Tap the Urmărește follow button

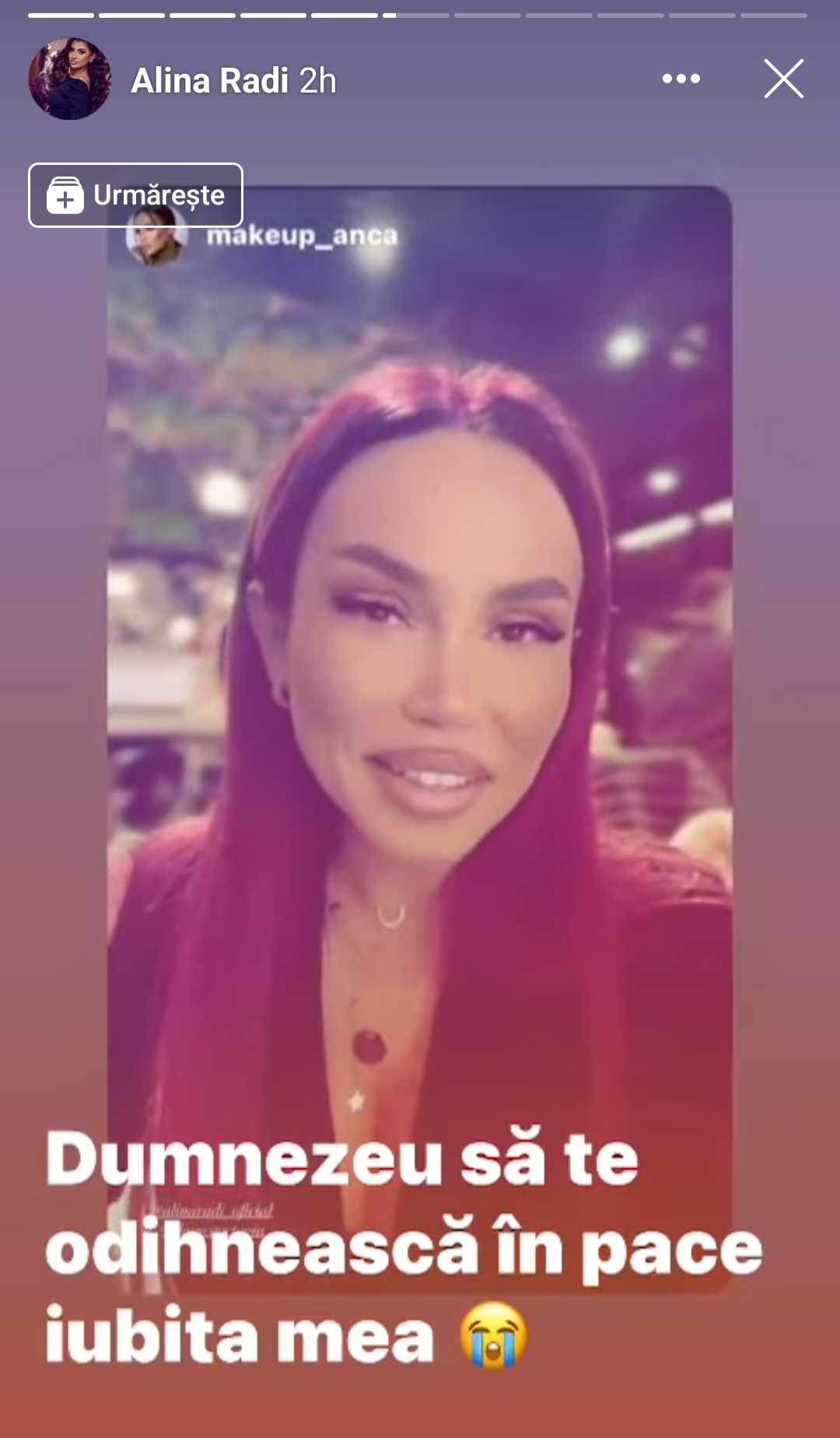pyautogui.click(x=135, y=195)
